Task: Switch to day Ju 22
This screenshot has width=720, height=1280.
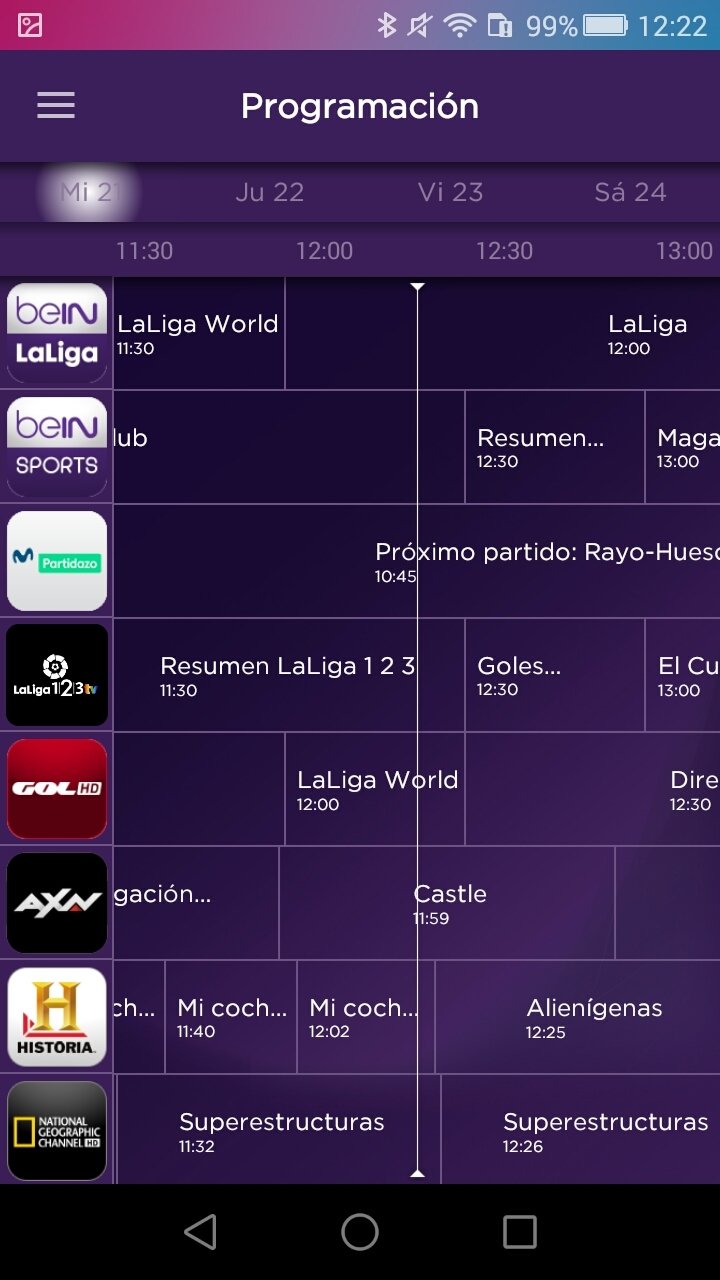Action: (269, 192)
